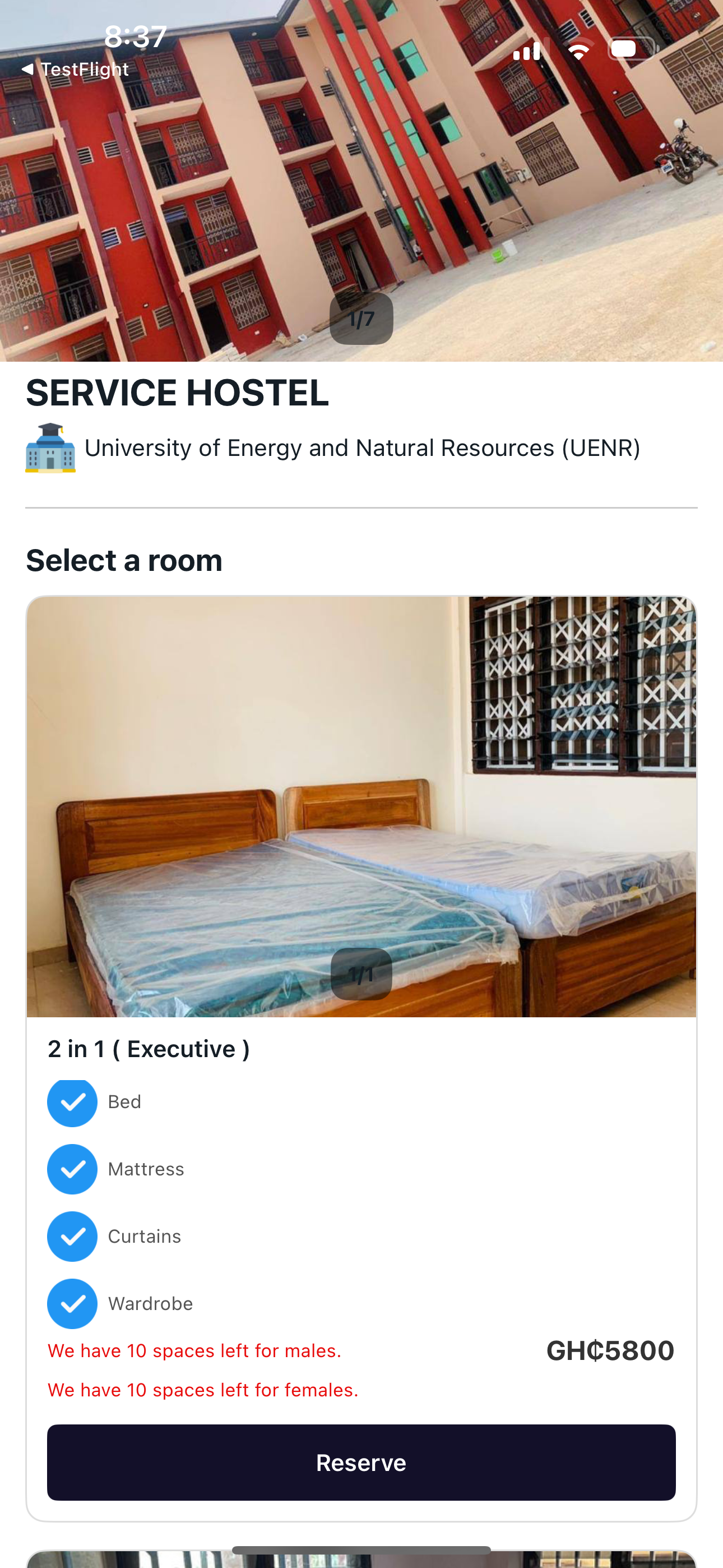The image size is (723, 1568).
Task: Tap the 1/1 counter on the room photo
Action: tap(361, 974)
